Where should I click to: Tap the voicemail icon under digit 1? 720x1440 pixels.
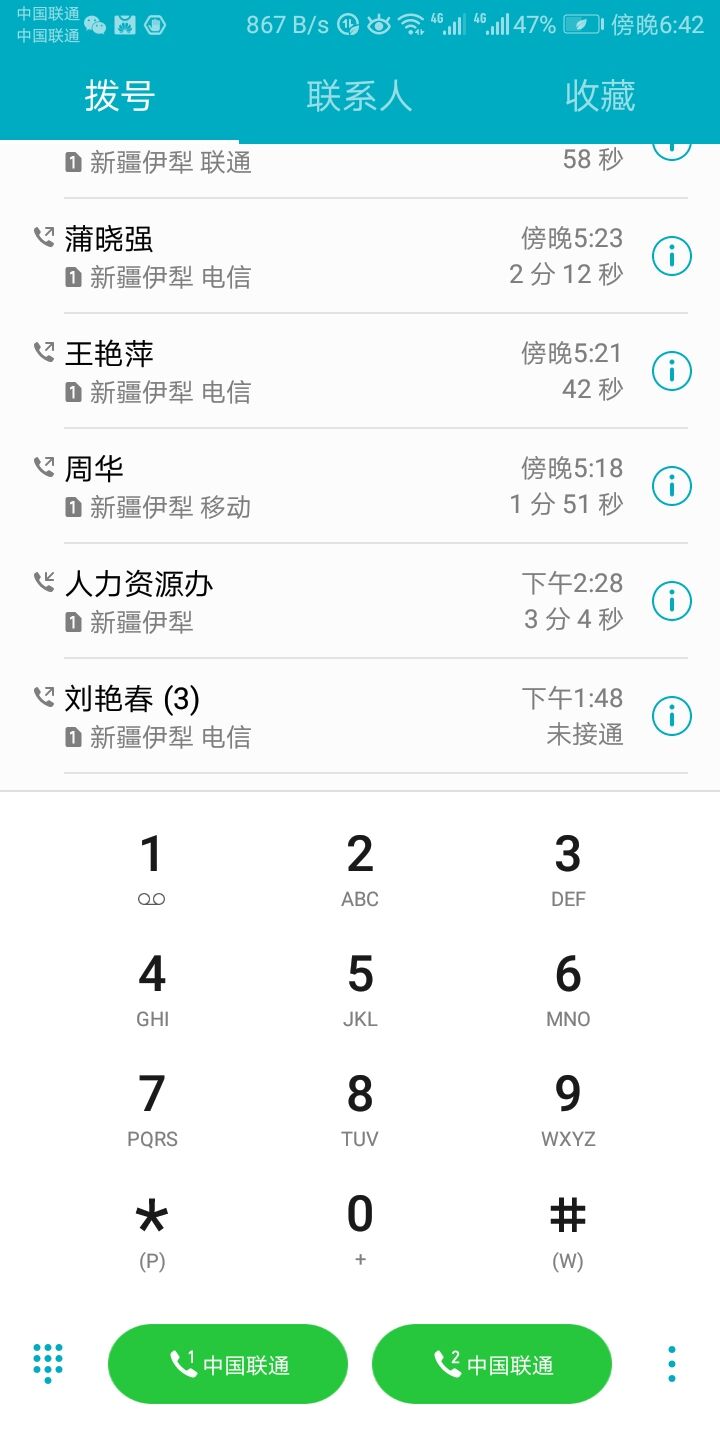point(151,898)
